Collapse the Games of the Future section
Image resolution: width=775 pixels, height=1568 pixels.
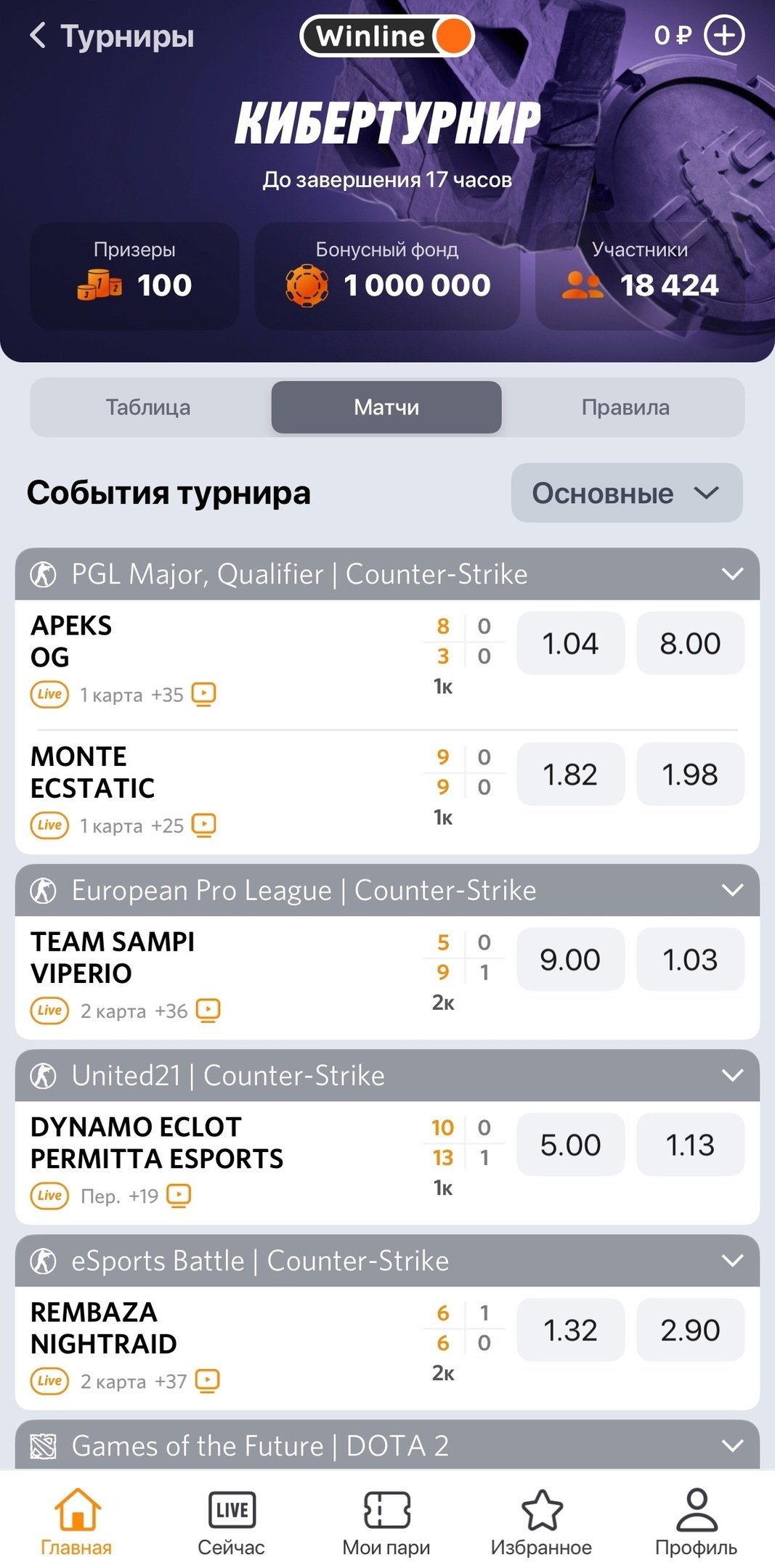[732, 1445]
